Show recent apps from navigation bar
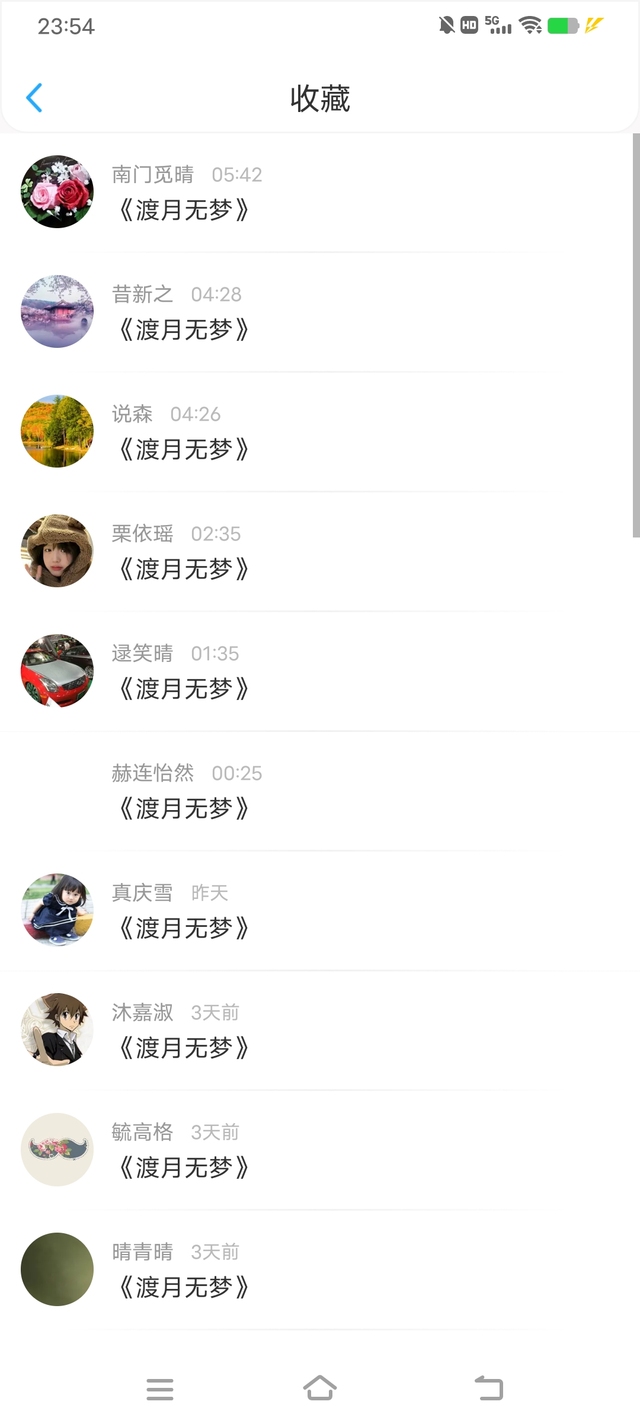Viewport: 640px width, 1427px height. click(160, 1388)
